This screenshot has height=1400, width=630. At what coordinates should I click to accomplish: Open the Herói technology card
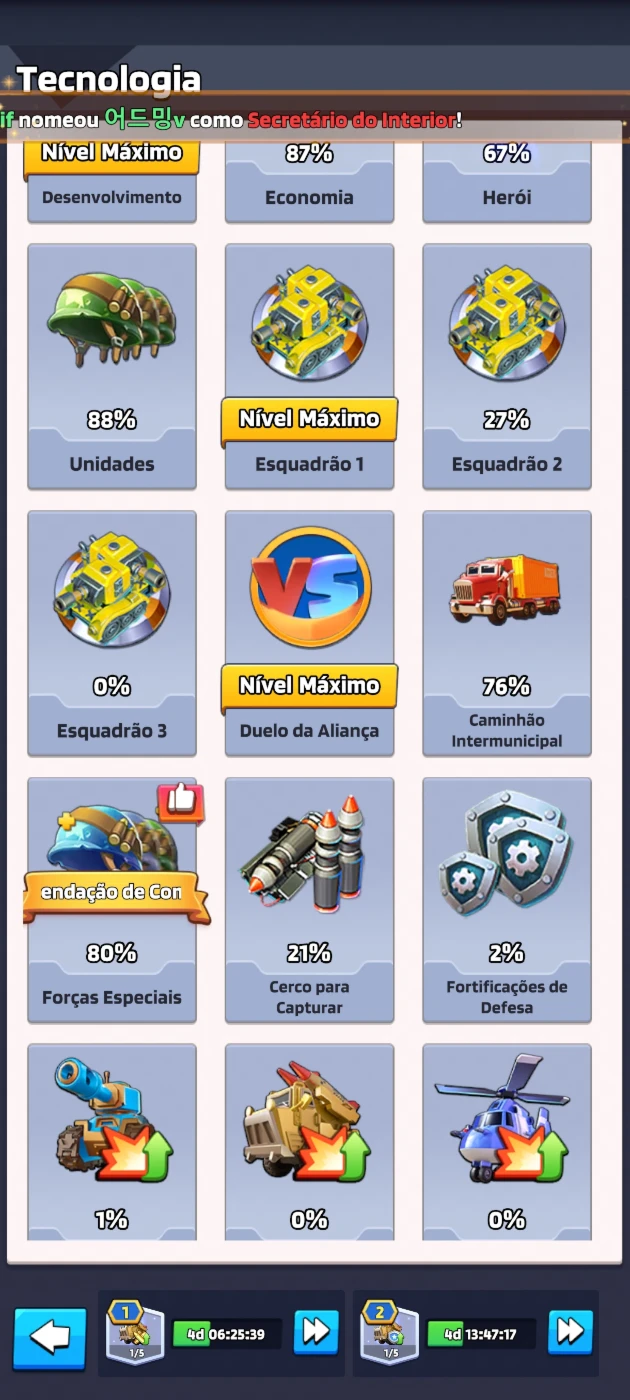(507, 182)
